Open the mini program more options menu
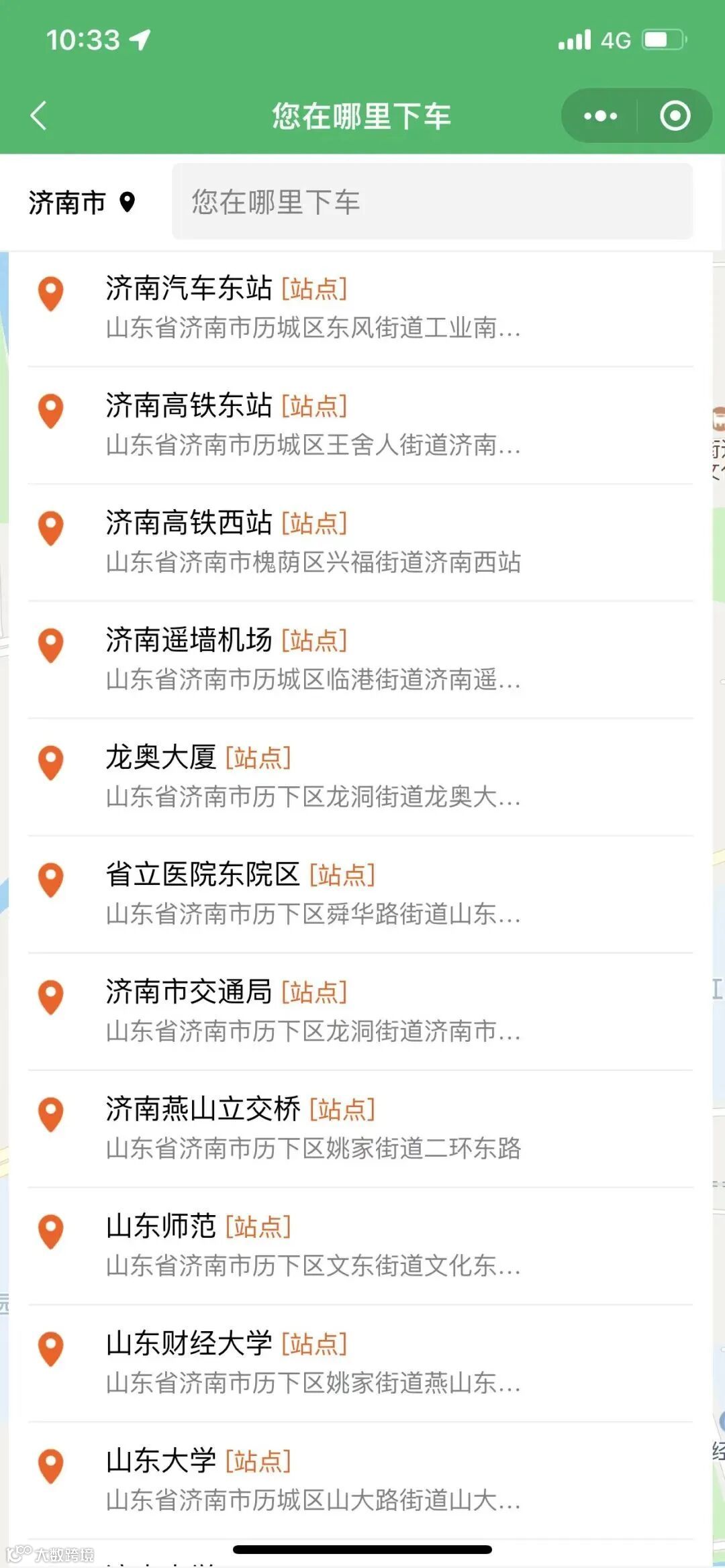Image resolution: width=725 pixels, height=1568 pixels. pos(600,116)
